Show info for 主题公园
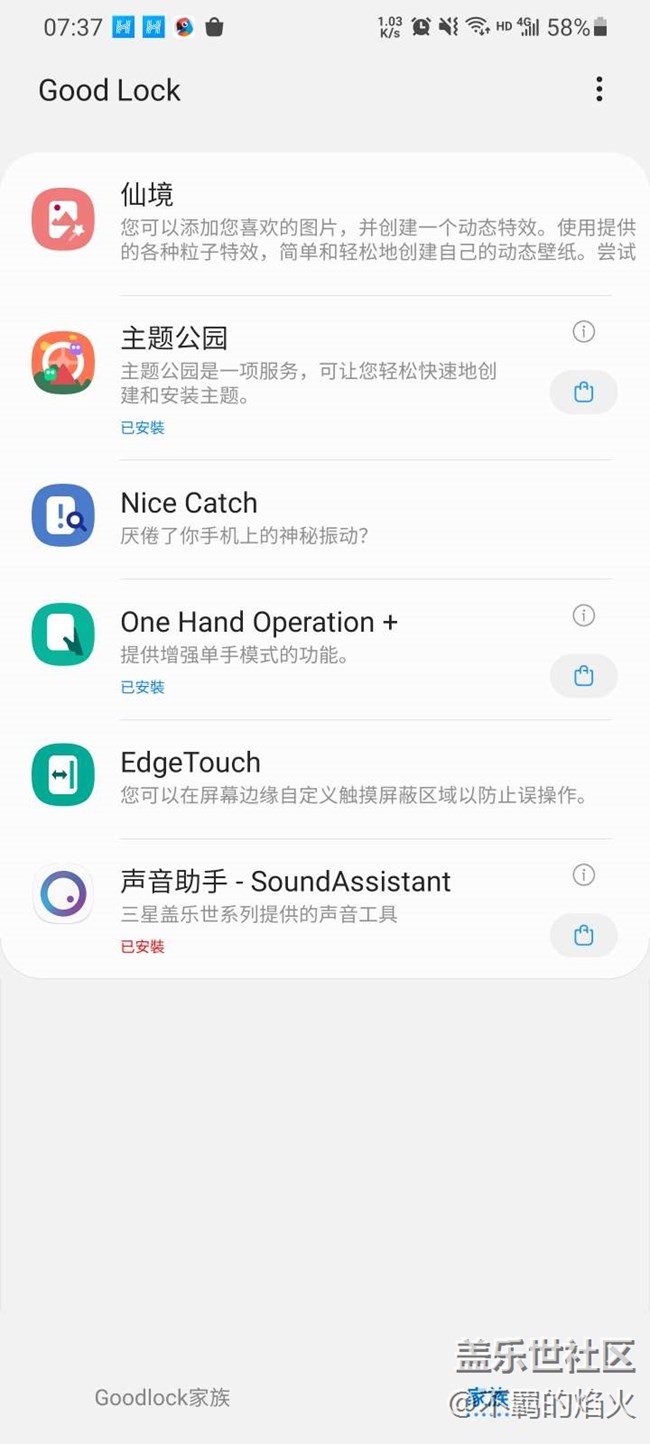650x1444 pixels. [584, 331]
